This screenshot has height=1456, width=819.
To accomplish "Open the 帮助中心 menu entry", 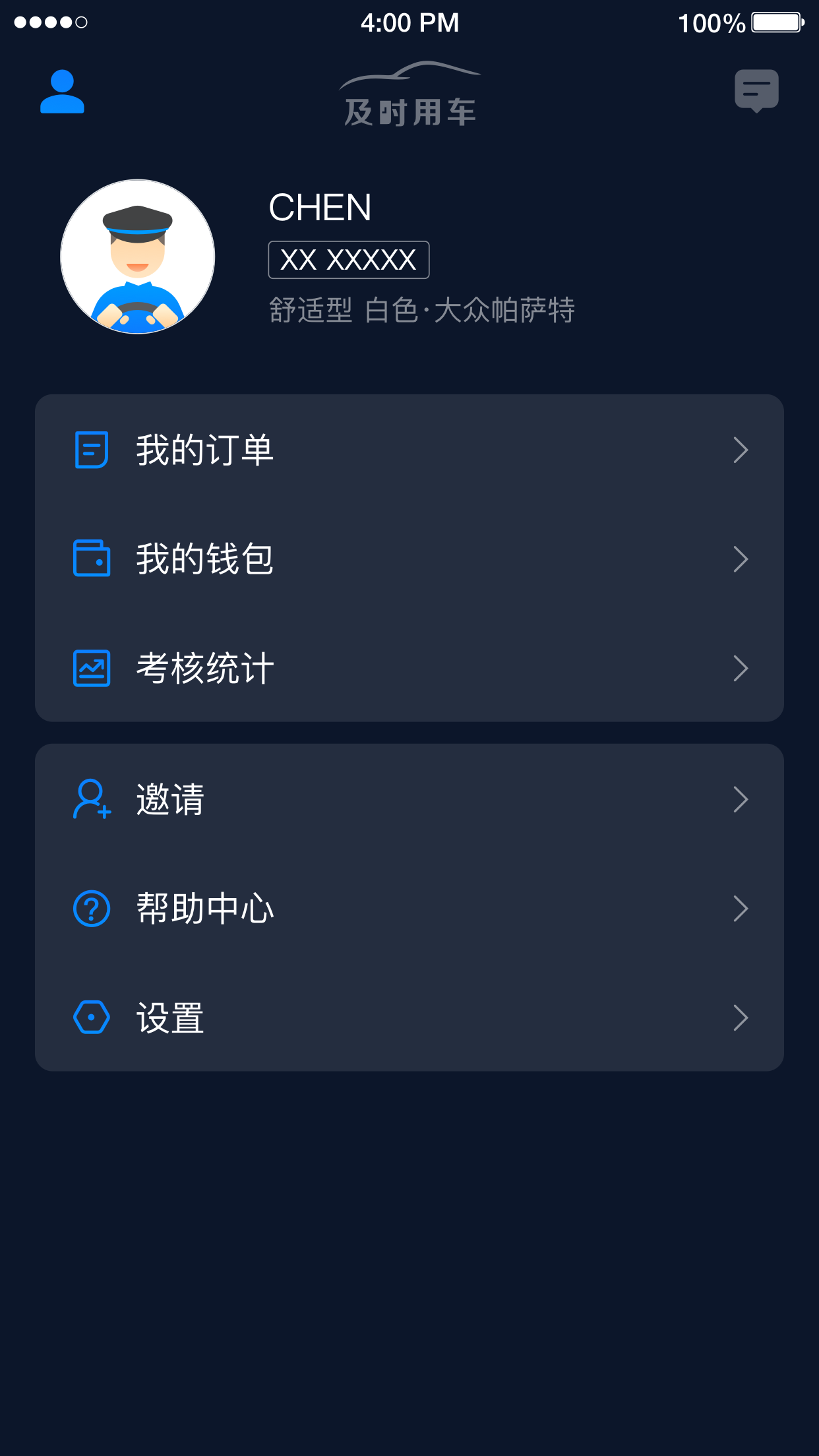I will click(x=206, y=909).
